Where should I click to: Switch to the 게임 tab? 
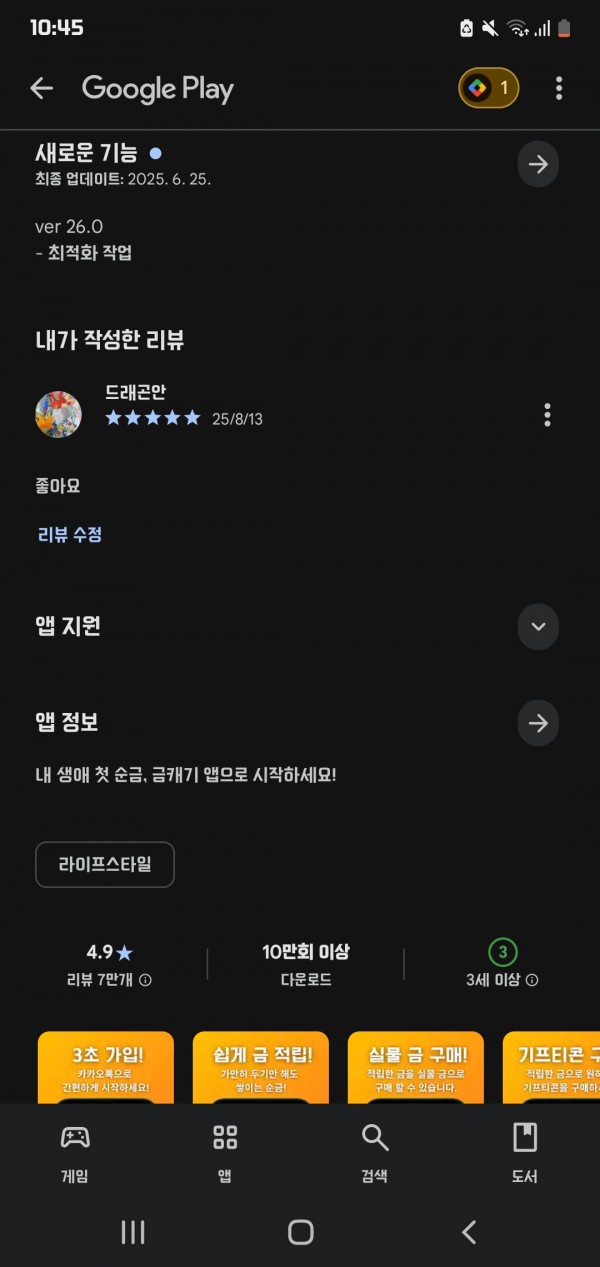(75, 1152)
